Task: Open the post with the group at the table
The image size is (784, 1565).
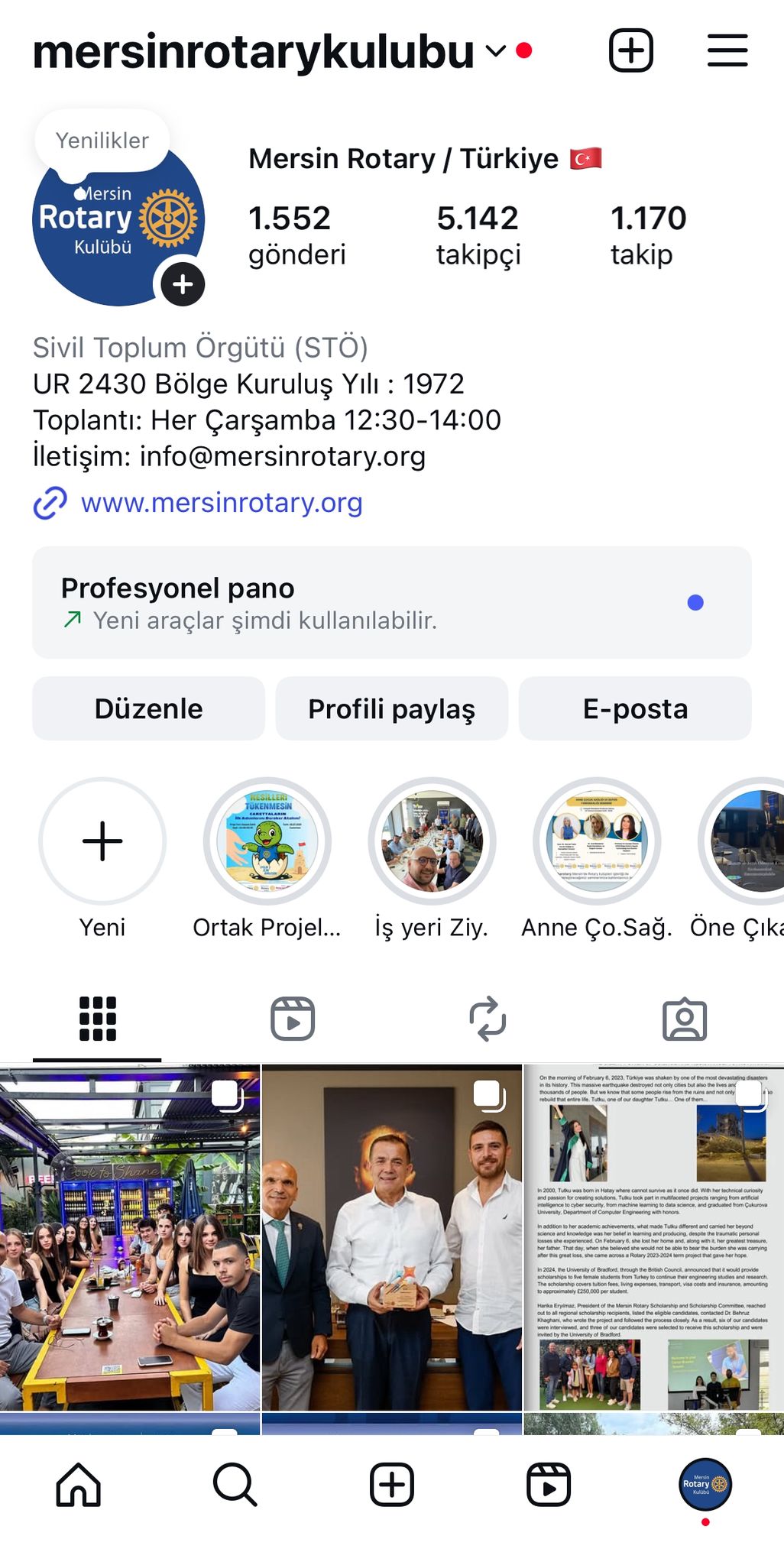Action: 130,1237
